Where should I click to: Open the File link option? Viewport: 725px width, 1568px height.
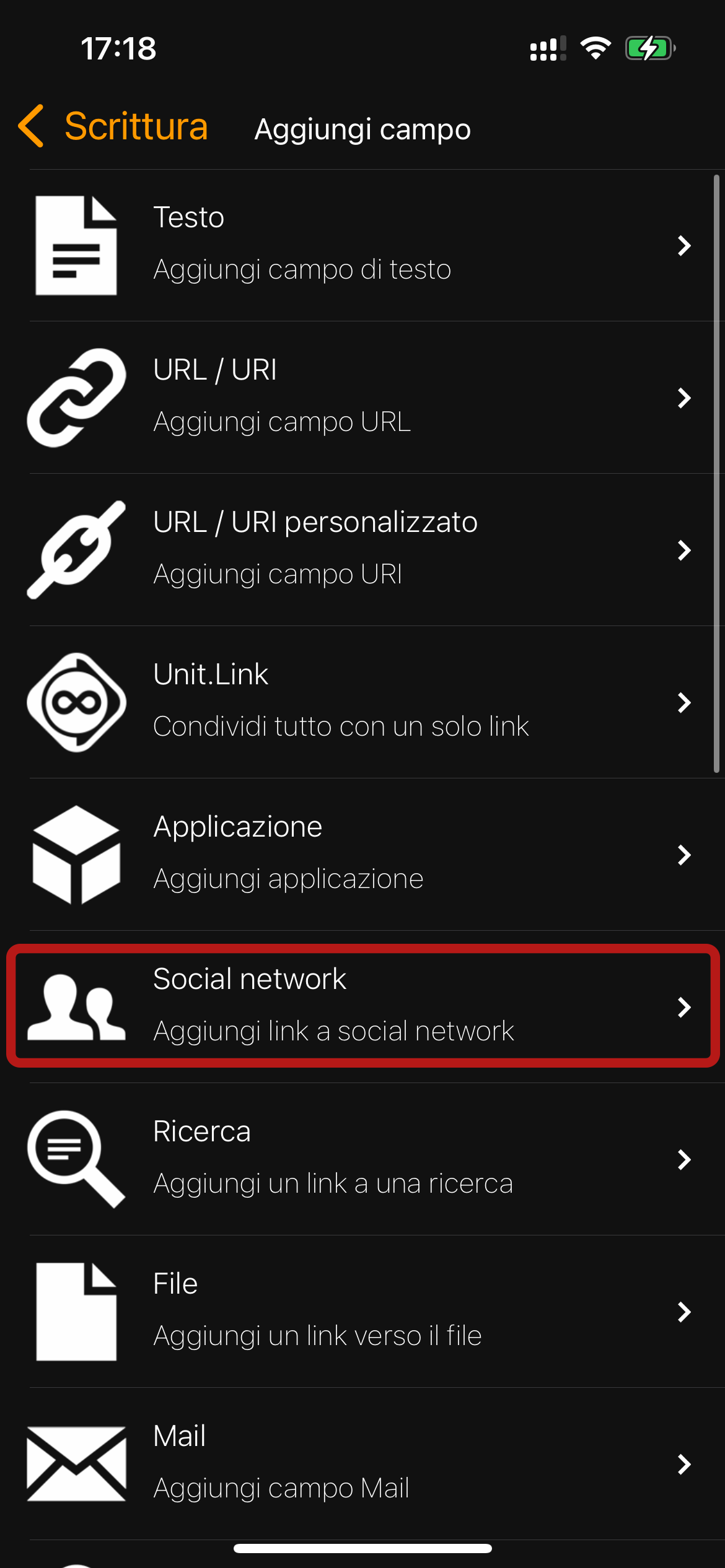(362, 1312)
